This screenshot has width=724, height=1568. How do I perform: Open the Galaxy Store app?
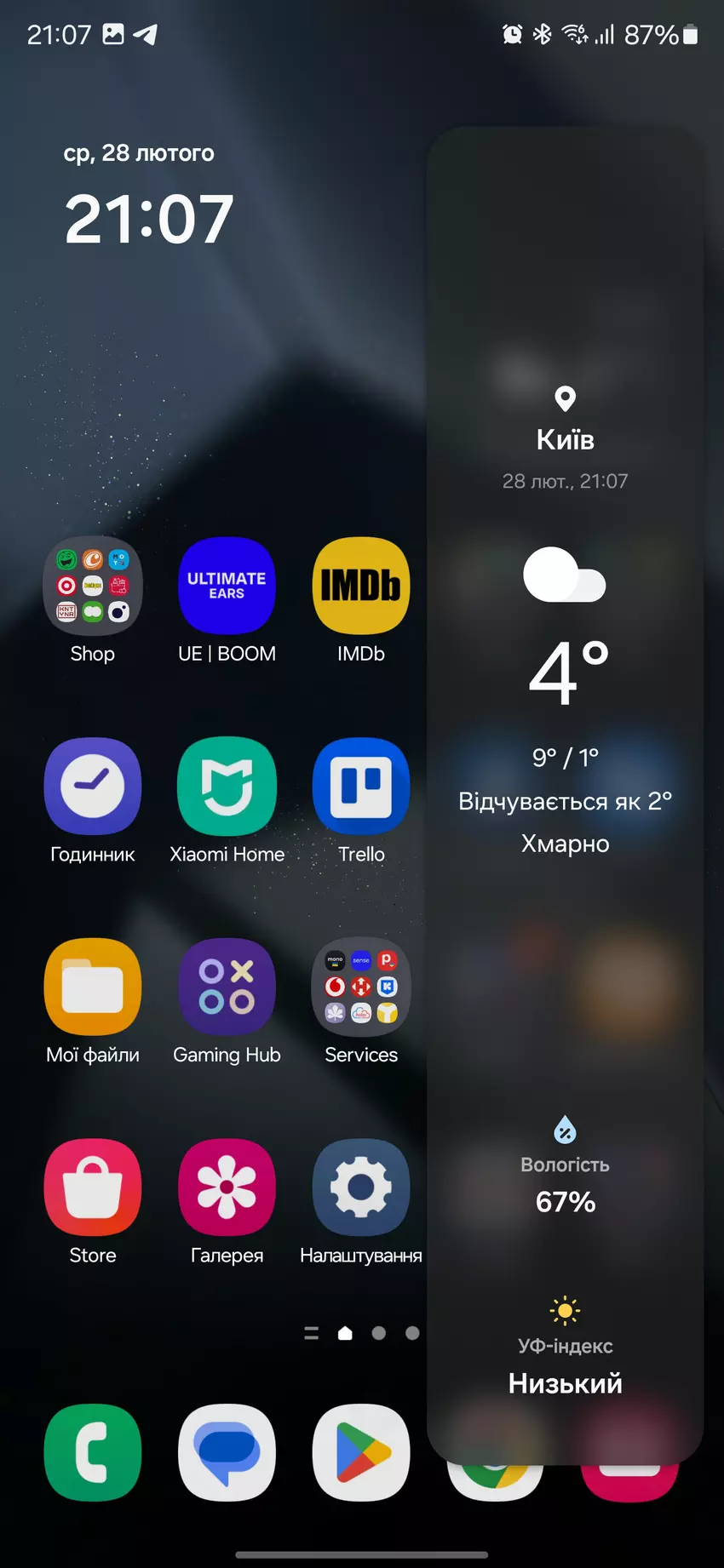coord(93,1187)
